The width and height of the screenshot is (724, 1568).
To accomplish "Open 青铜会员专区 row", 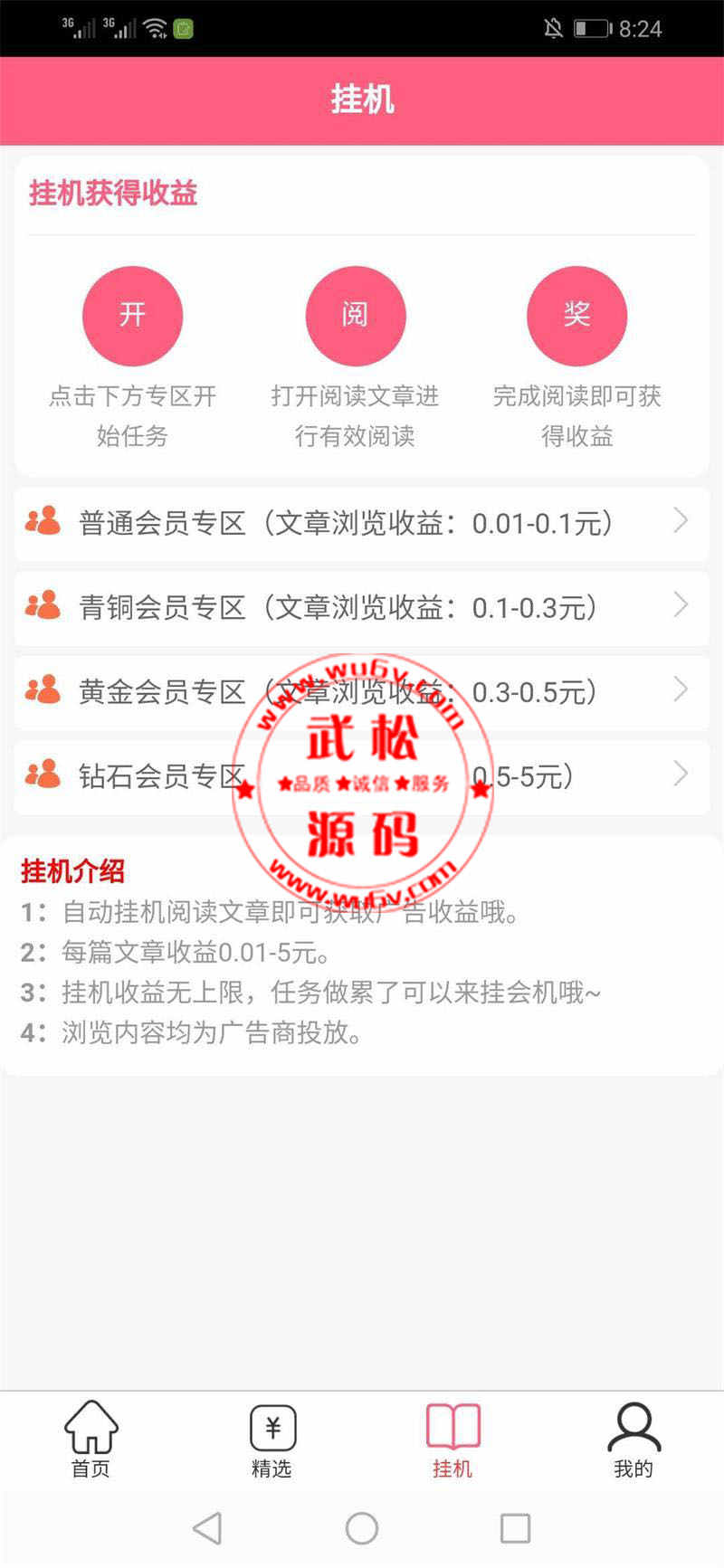I will [x=362, y=607].
